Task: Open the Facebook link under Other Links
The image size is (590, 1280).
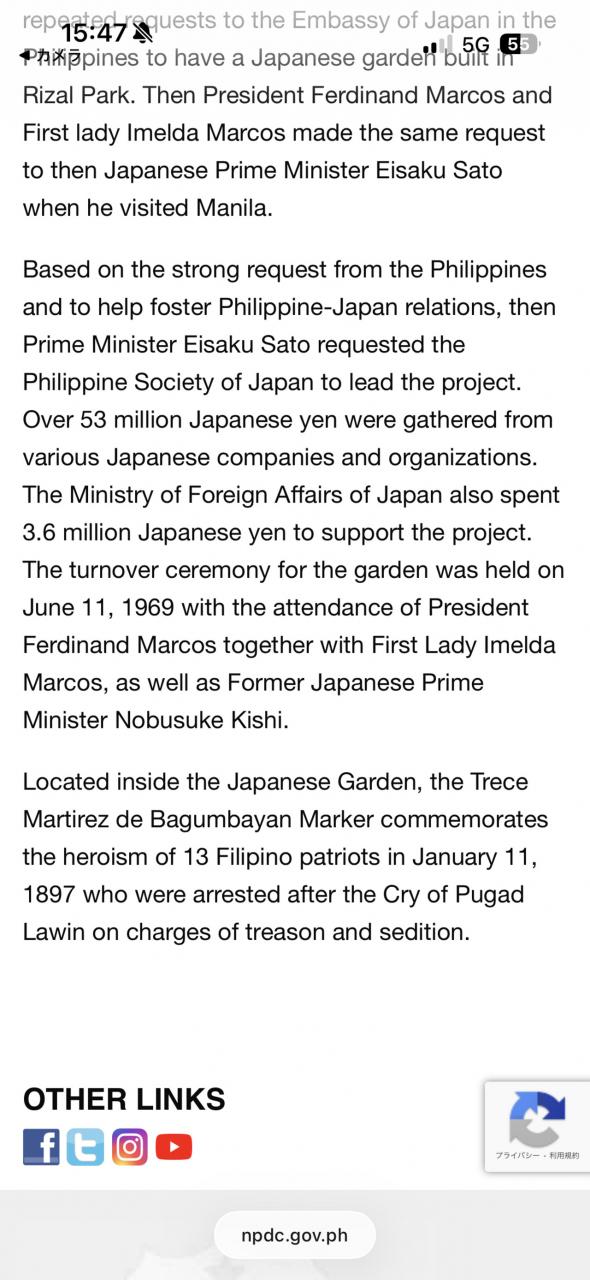Action: coord(41,1146)
